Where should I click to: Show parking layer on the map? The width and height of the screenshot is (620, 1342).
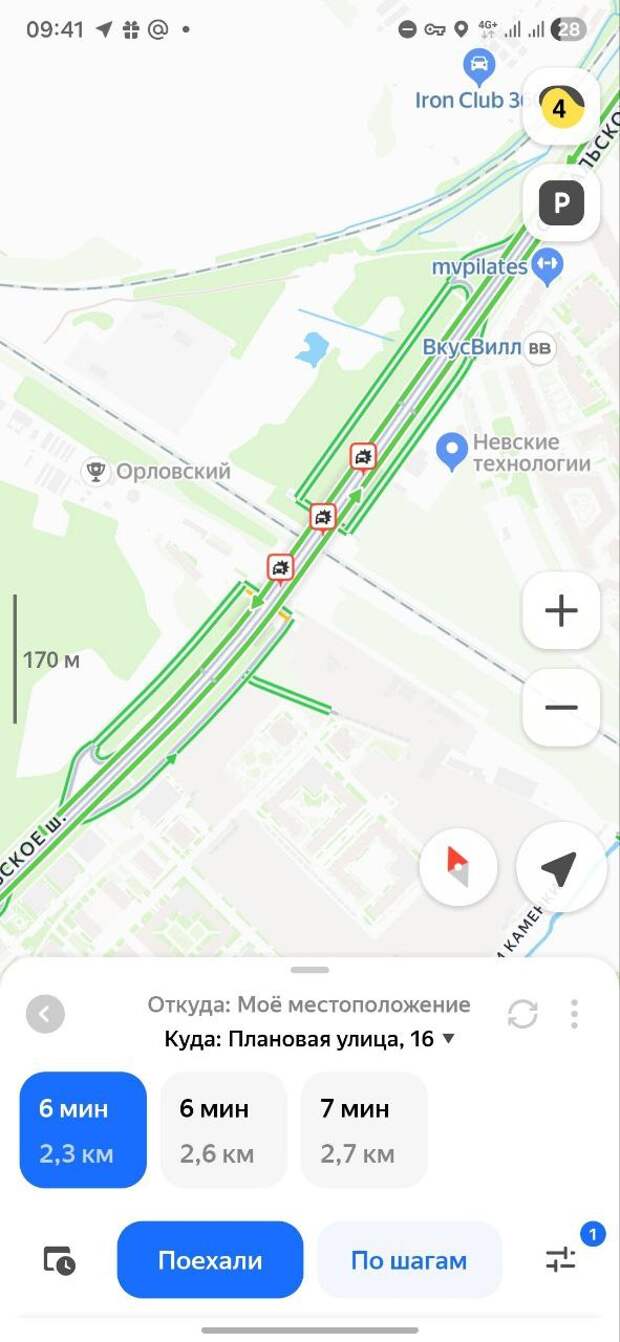[x=561, y=205]
